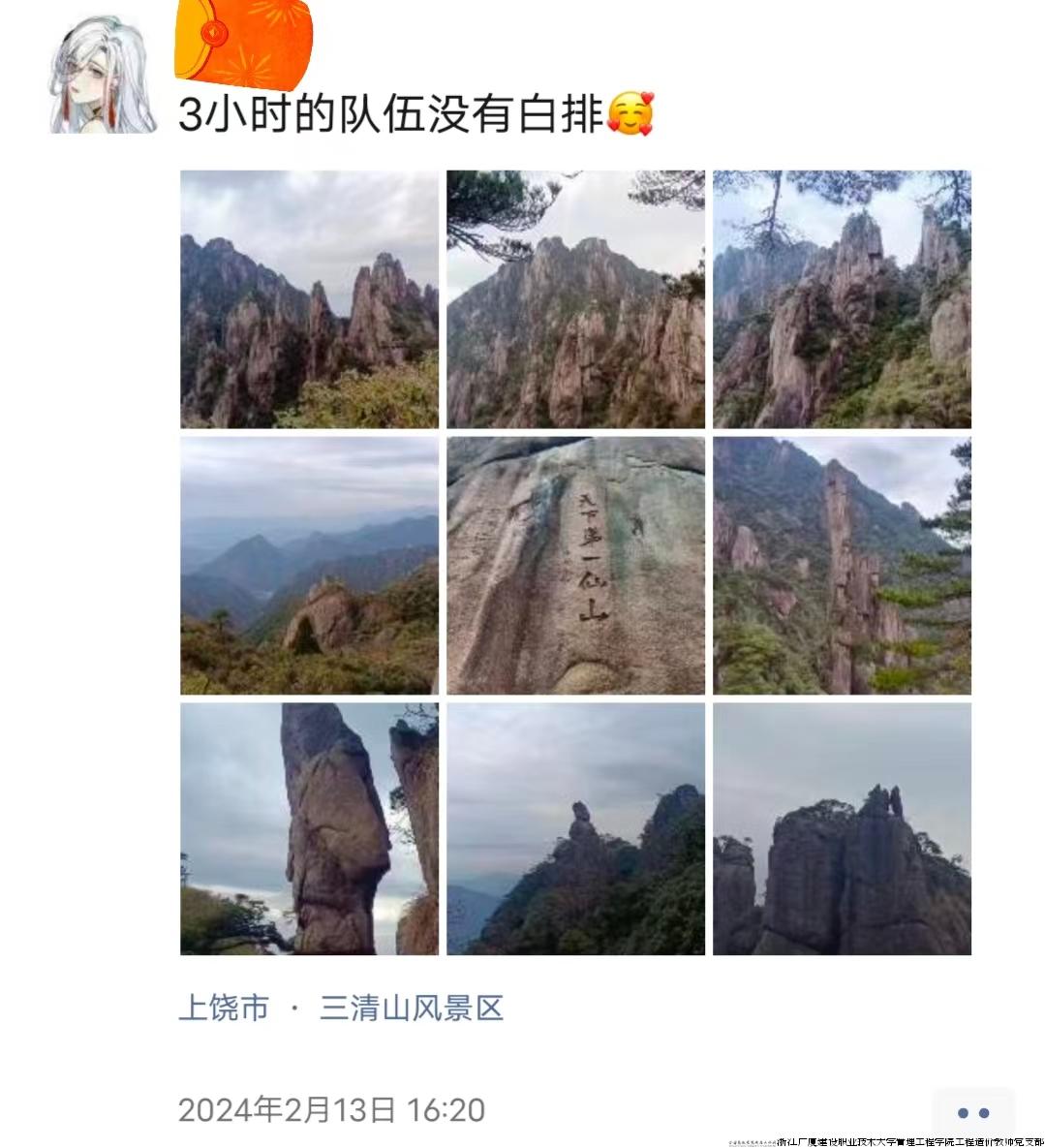Open the photo of the carved rock inscription
This screenshot has height=1148, width=1045.
pos(575,565)
